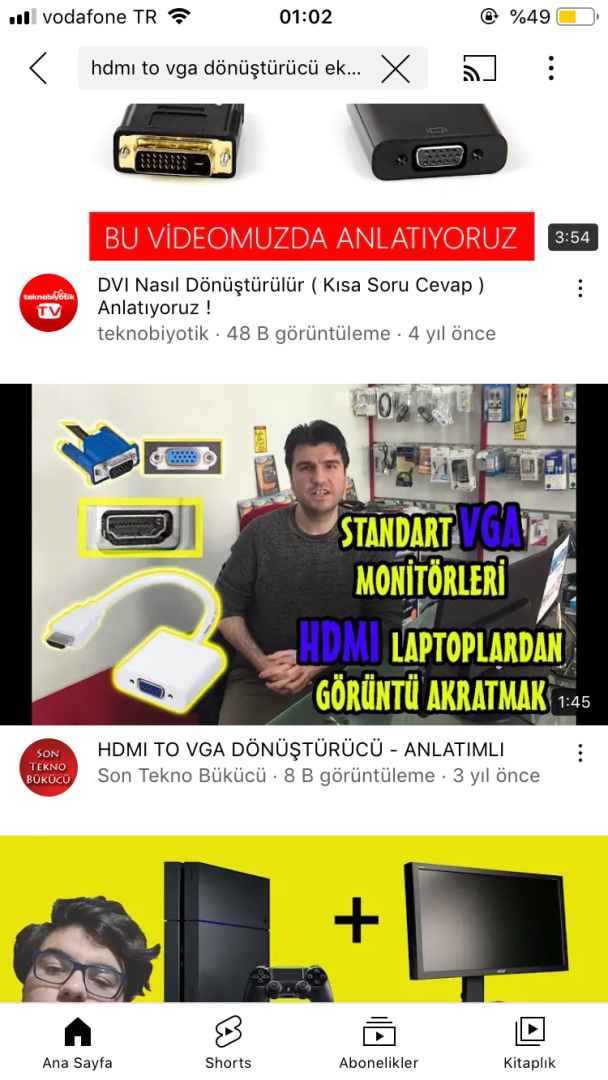Open teknobiyotik channel avatar
608x1080 pixels.
point(48,302)
